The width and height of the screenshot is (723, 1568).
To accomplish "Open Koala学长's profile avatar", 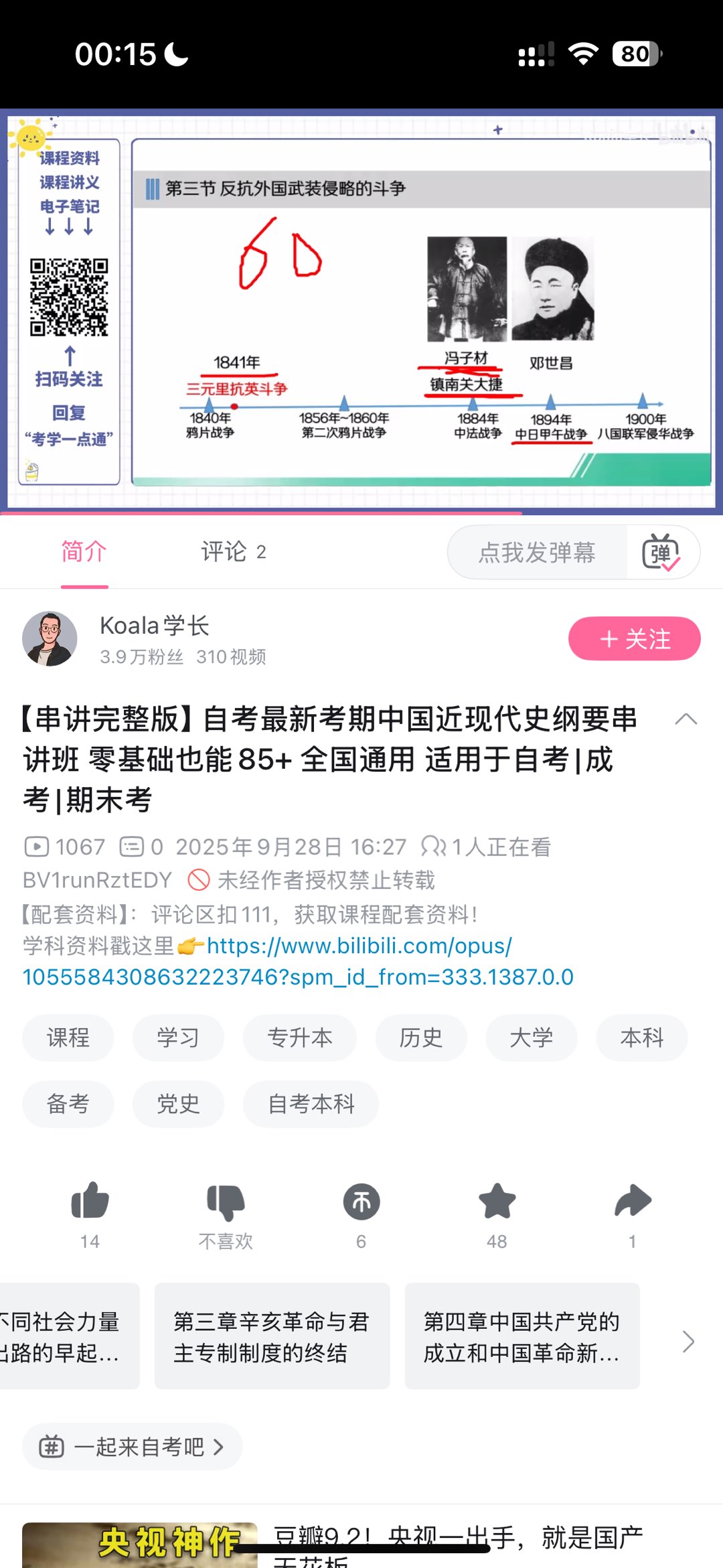I will click(x=50, y=639).
